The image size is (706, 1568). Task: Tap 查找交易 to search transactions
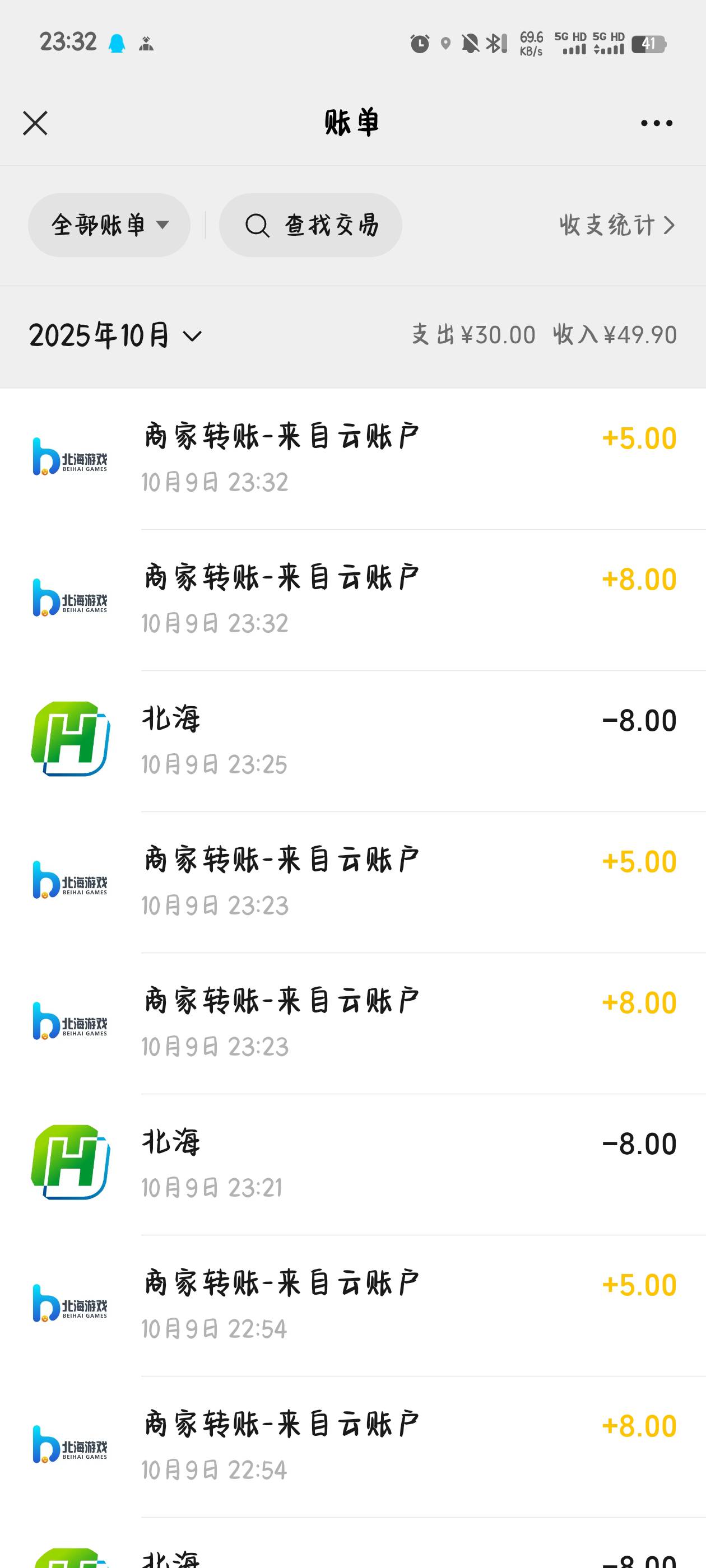pyautogui.click(x=310, y=225)
